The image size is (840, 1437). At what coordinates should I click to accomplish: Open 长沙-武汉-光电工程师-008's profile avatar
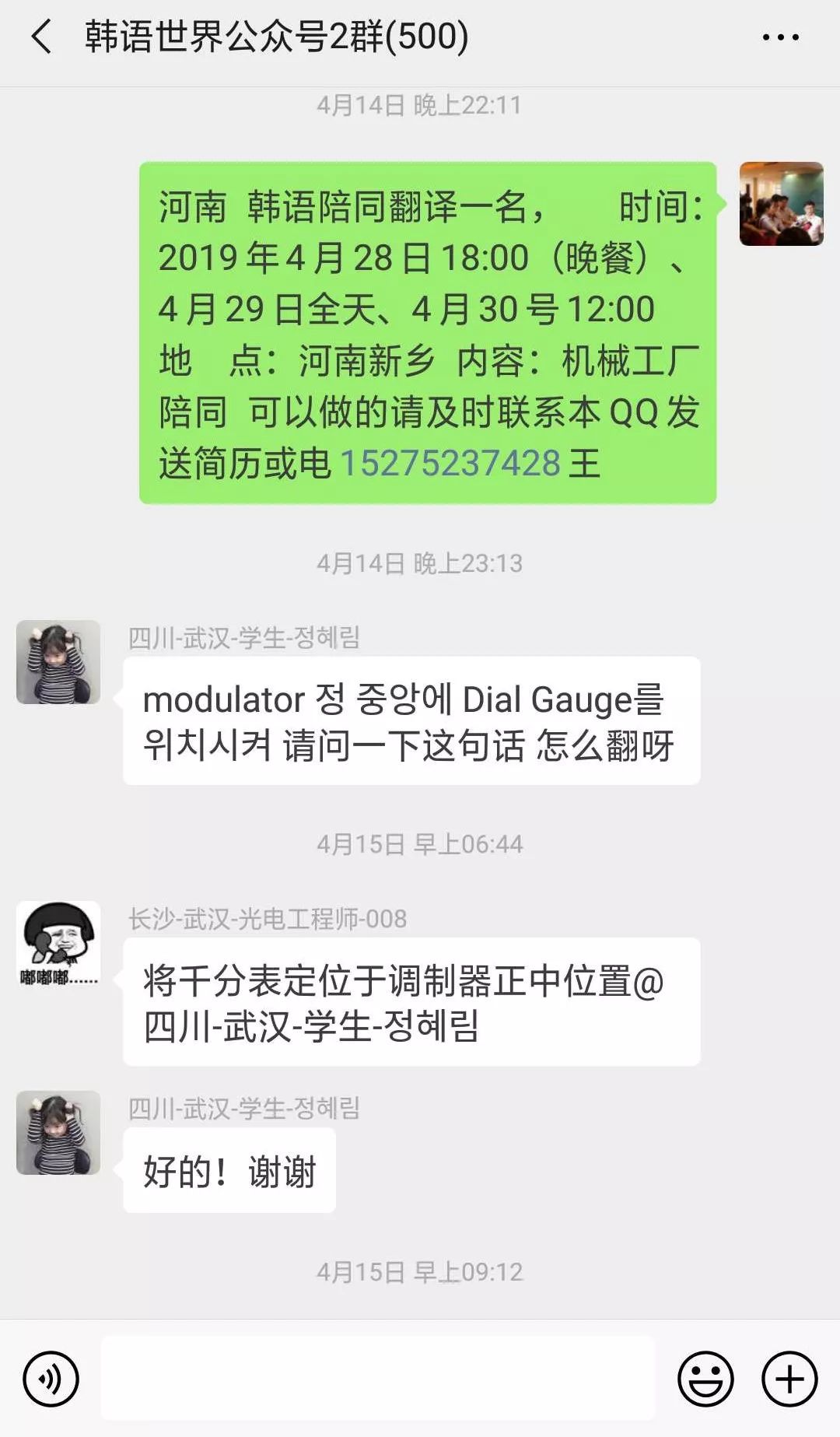pyautogui.click(x=58, y=943)
